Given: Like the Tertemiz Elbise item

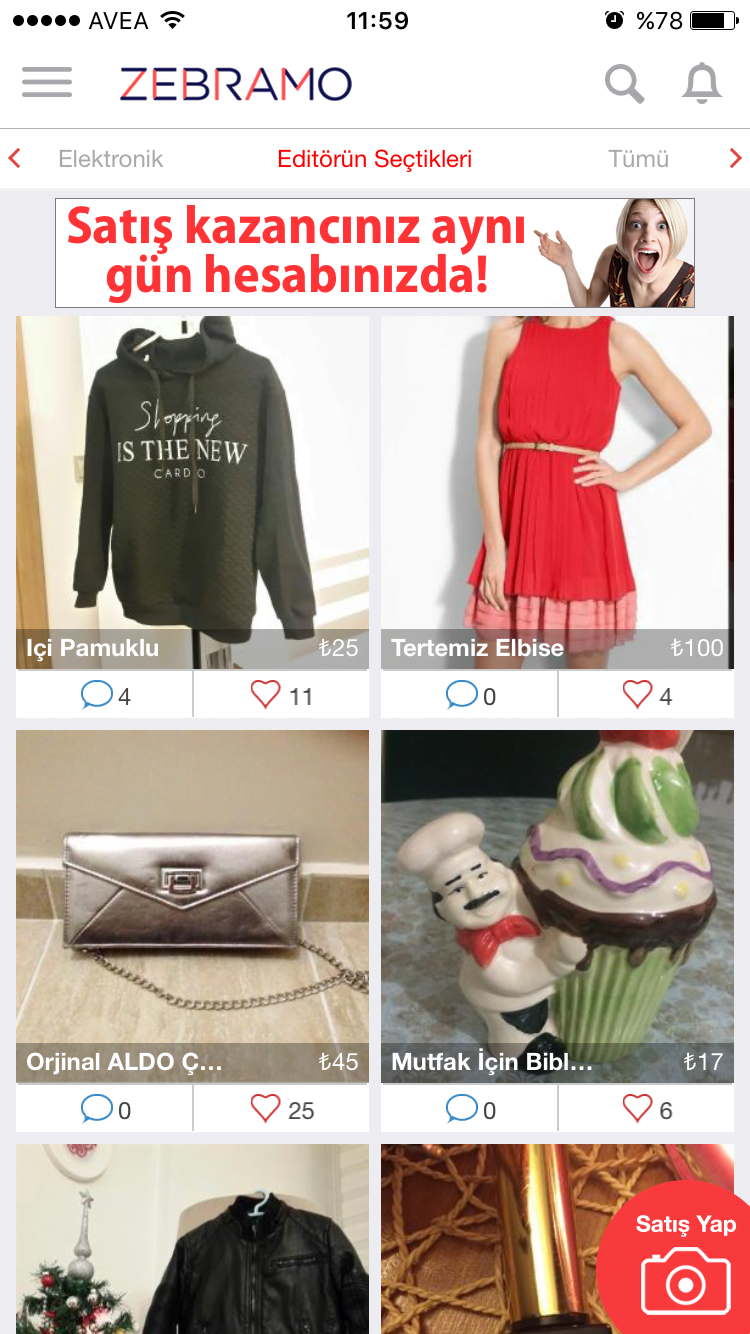Looking at the screenshot, I should [646, 695].
